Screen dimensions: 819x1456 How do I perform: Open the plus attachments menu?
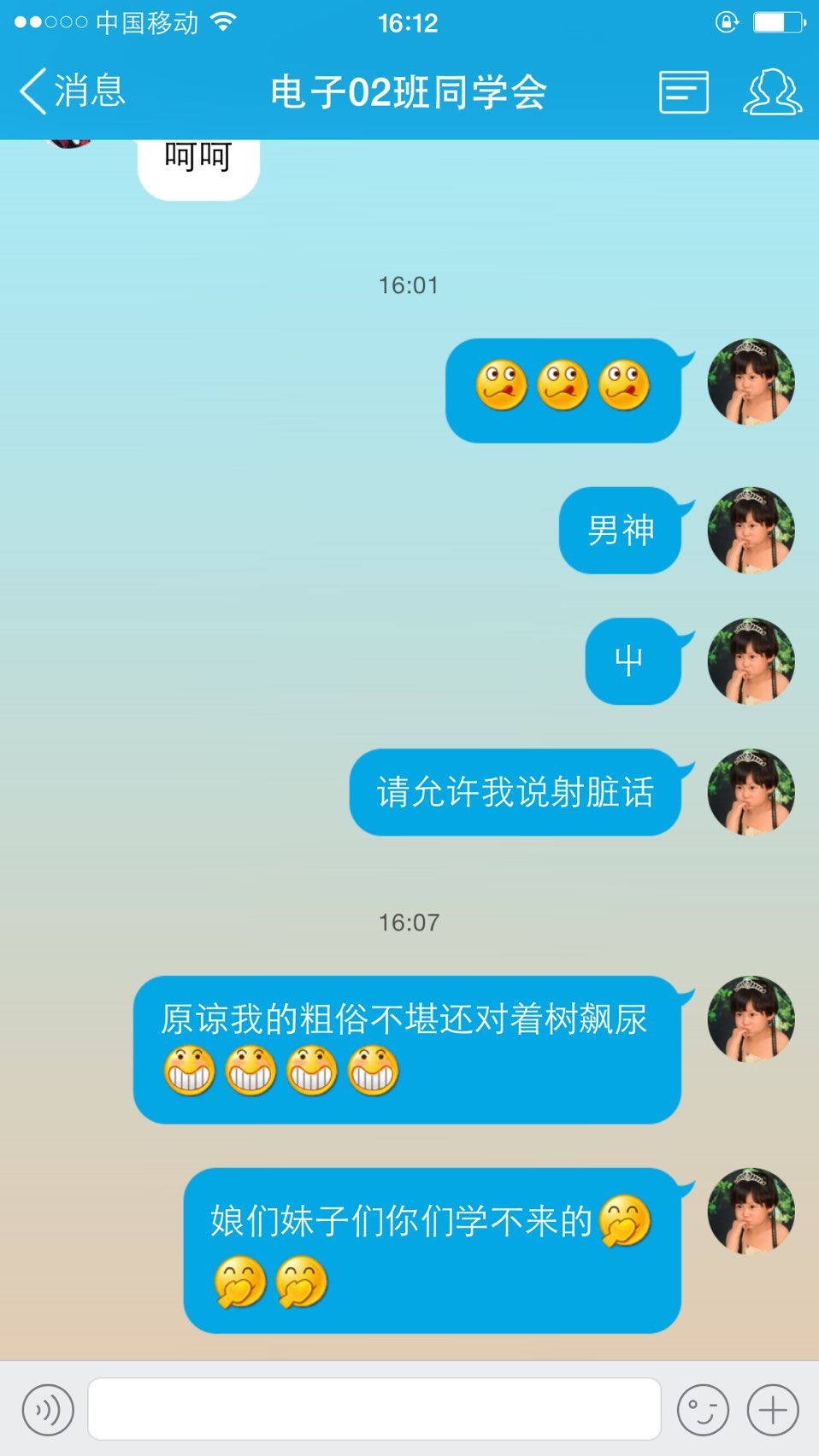[773, 1410]
